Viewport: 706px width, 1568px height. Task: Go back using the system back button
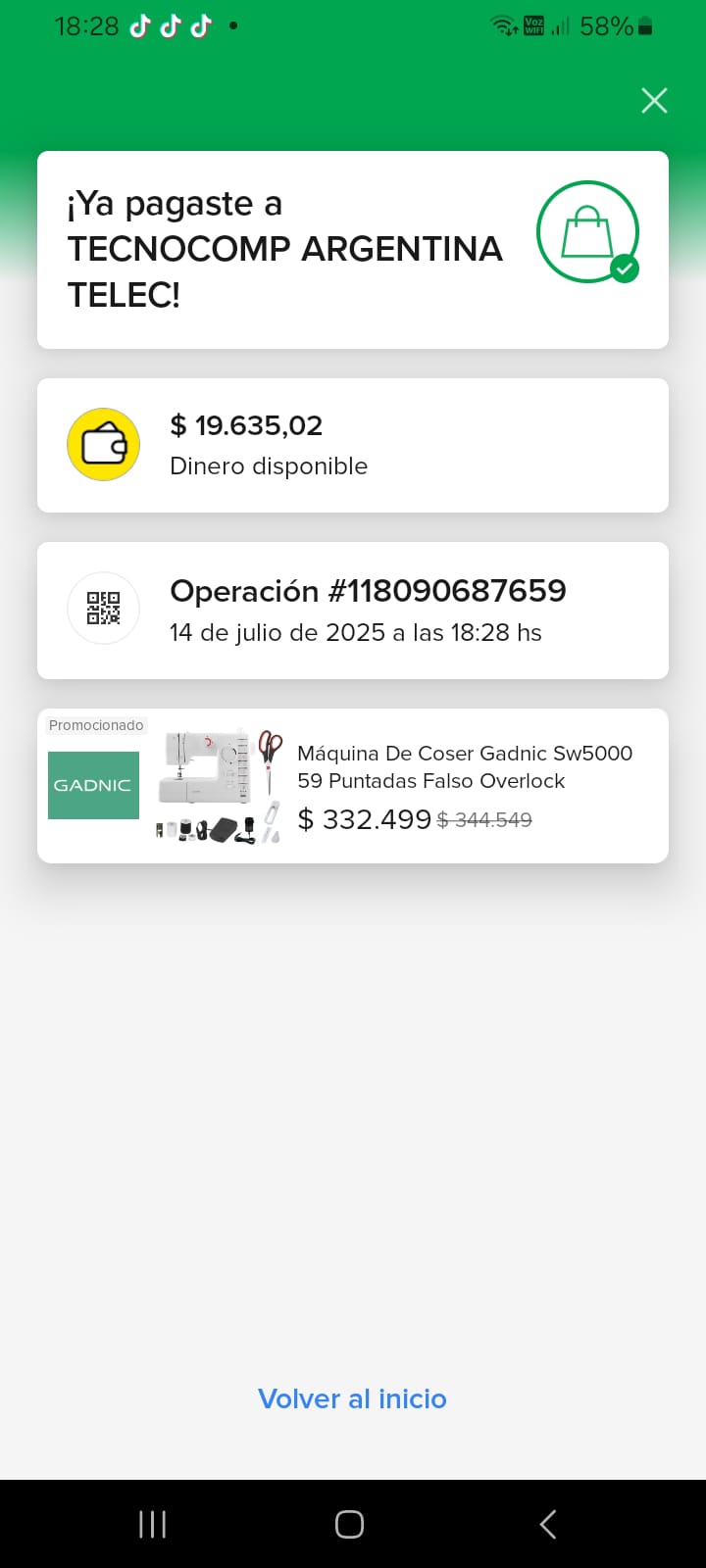[x=548, y=1524]
